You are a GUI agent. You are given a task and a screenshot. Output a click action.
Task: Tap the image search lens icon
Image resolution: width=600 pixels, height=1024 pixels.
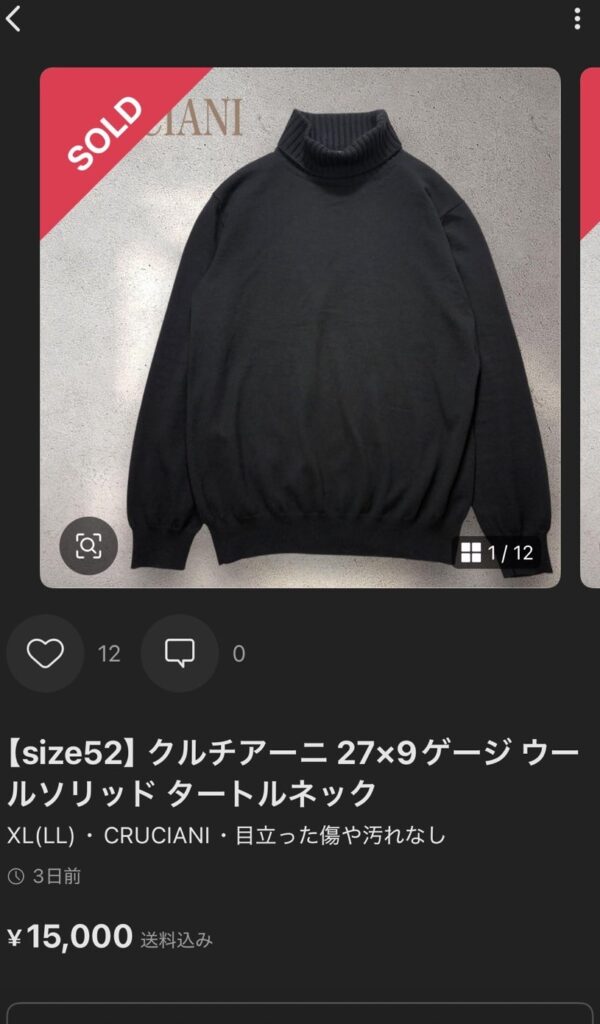tap(88, 545)
